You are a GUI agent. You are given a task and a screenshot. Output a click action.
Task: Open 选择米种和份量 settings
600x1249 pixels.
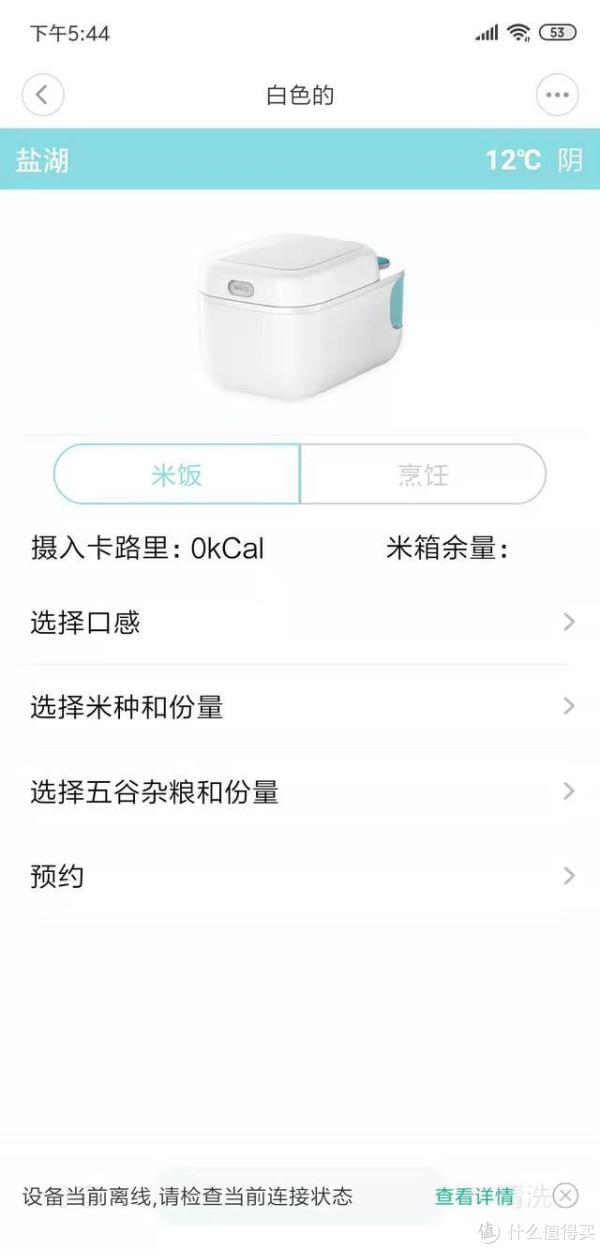coord(300,707)
